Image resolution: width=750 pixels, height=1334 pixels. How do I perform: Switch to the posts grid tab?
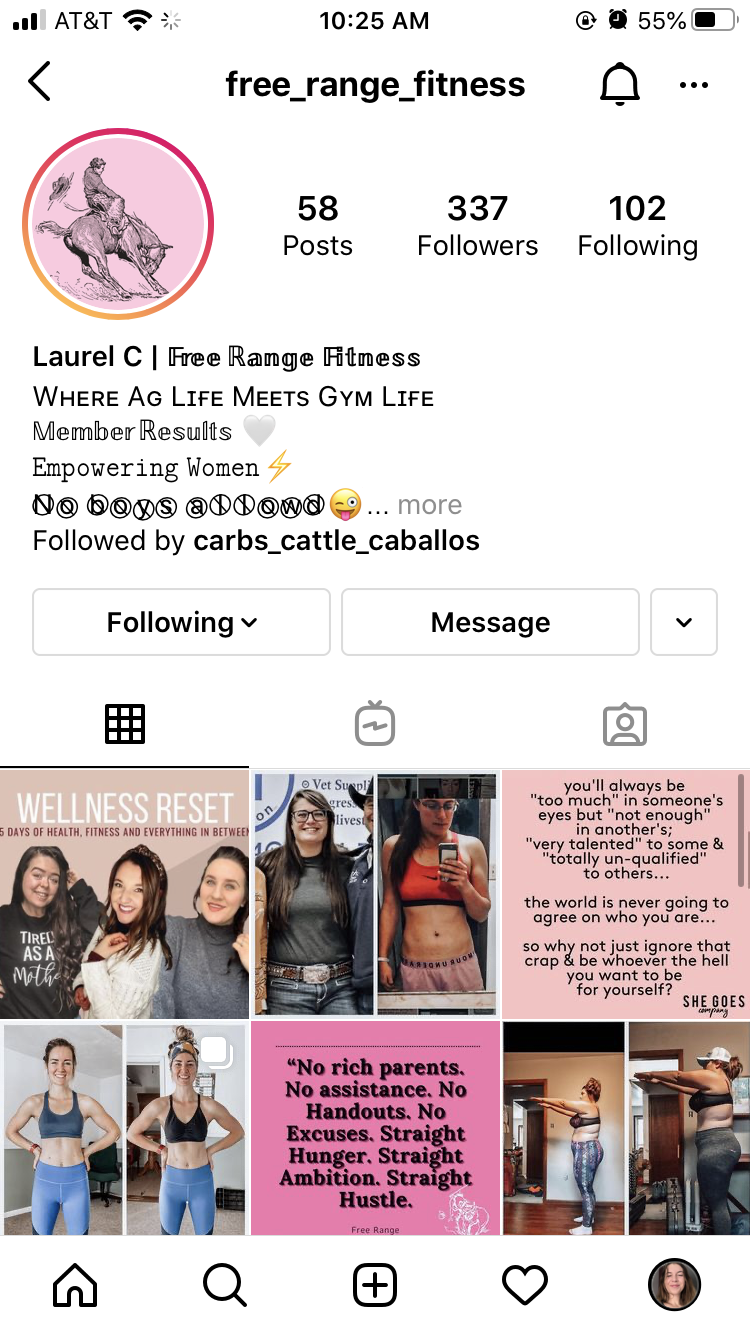pyautogui.click(x=125, y=723)
